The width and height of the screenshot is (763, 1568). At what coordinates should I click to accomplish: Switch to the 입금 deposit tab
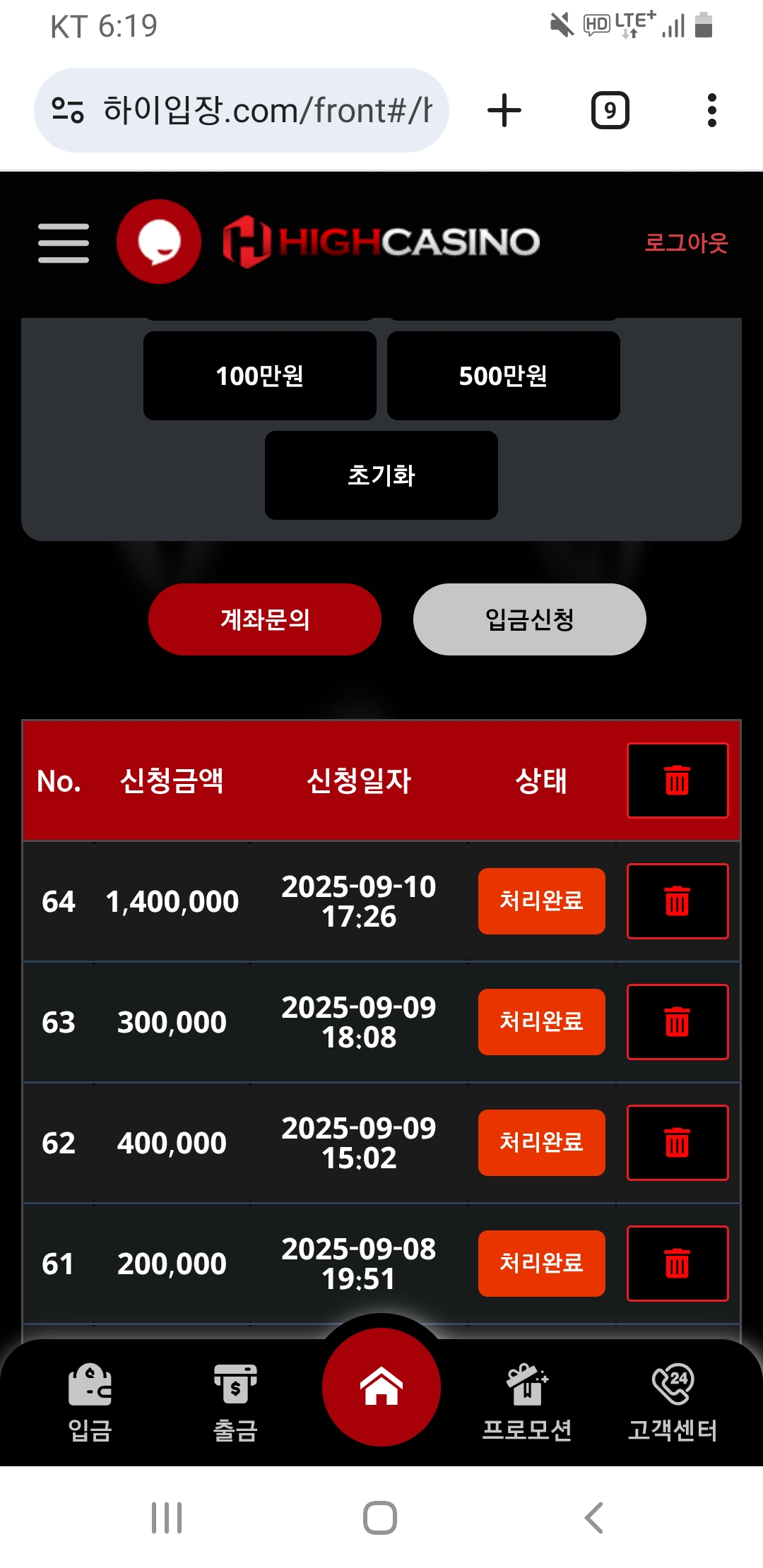[x=90, y=1402]
